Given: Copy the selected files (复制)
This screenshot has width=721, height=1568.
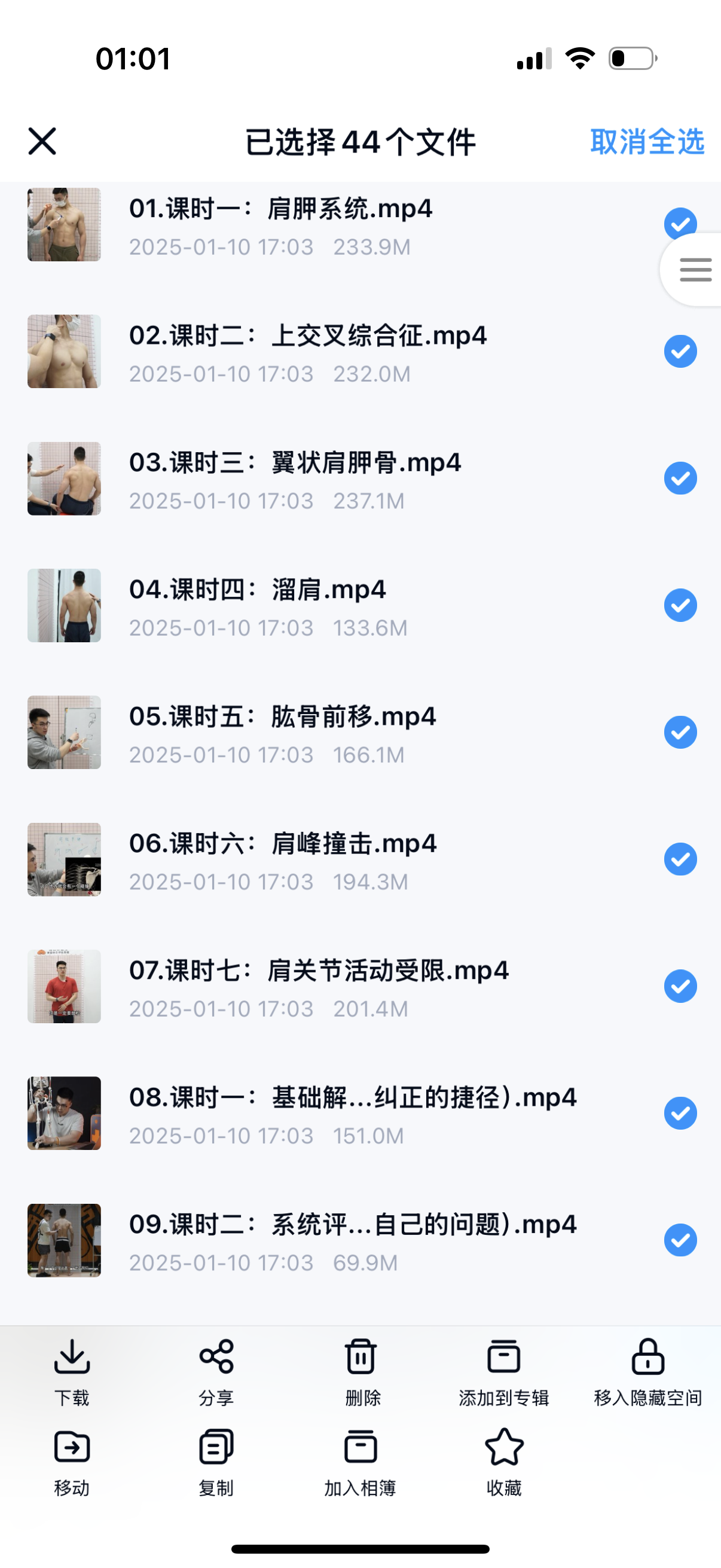Looking at the screenshot, I should (216, 1462).
